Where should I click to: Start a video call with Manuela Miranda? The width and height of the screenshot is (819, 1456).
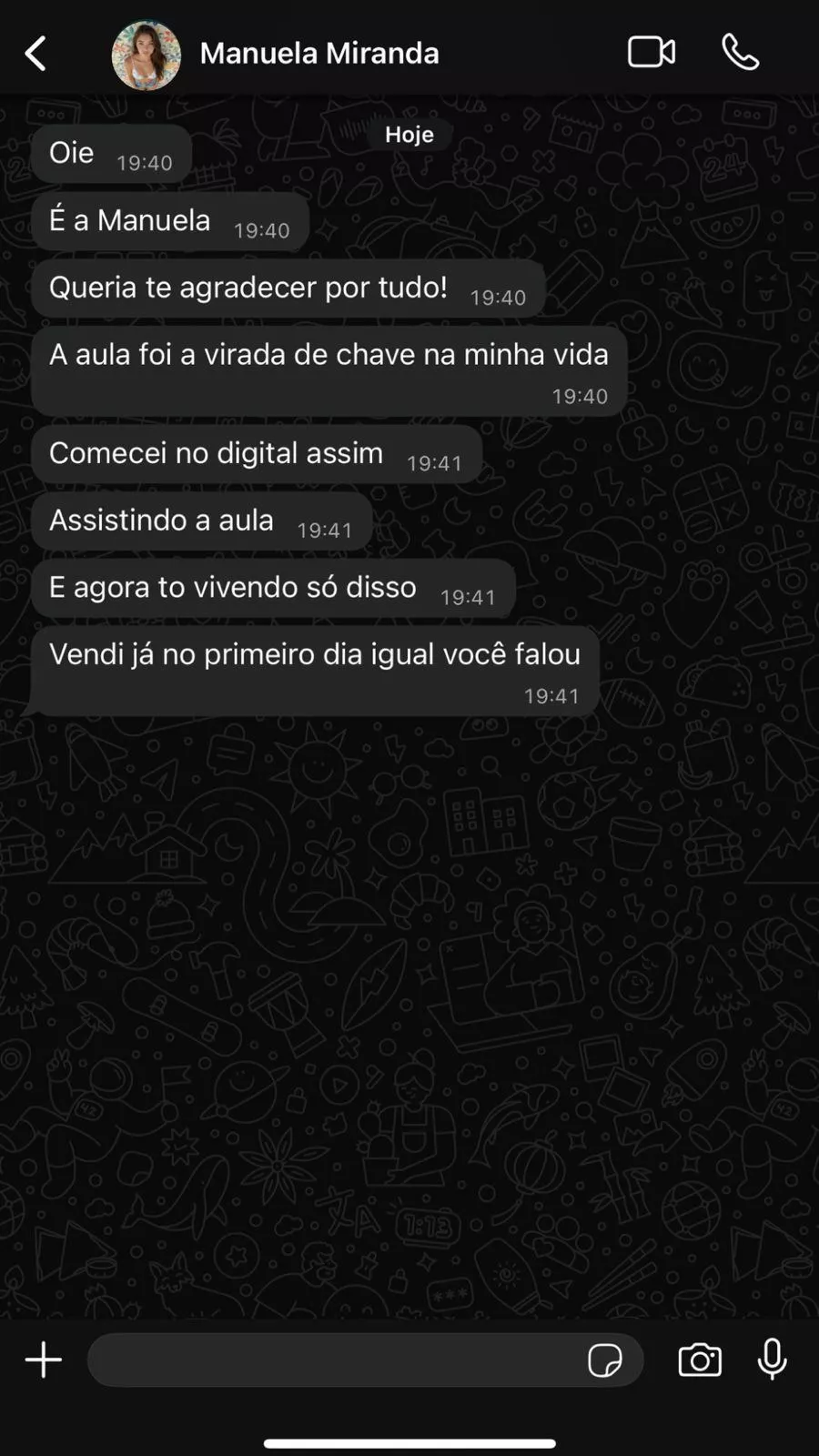(652, 53)
